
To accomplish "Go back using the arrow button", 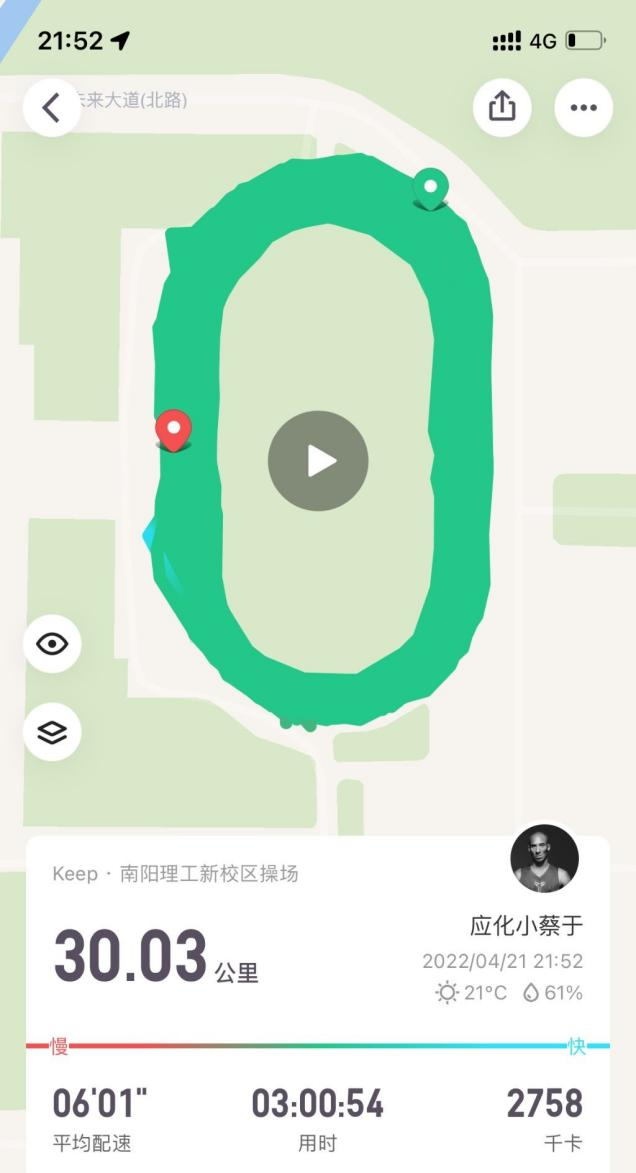I will [52, 107].
